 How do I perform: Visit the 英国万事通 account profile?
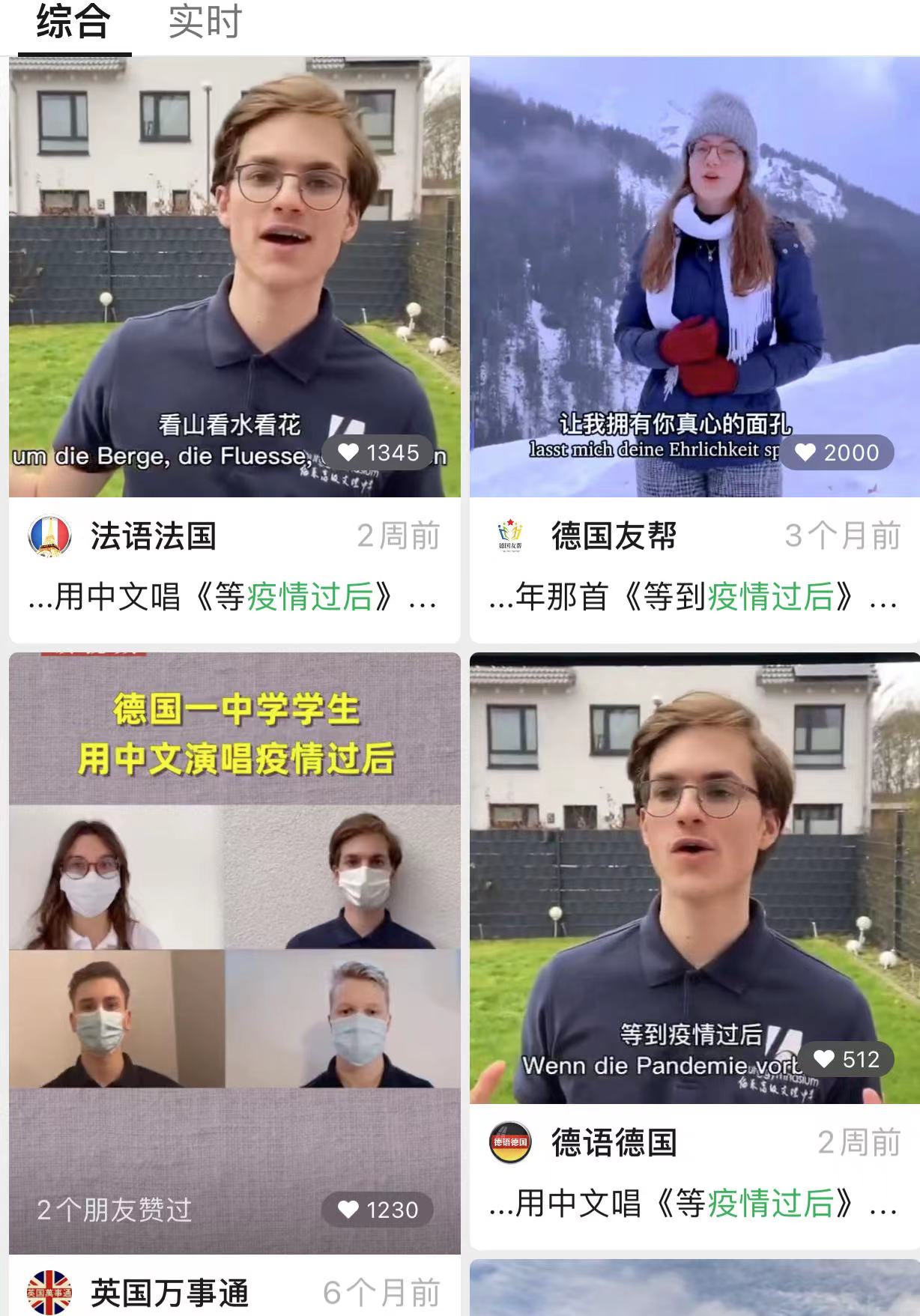tap(50, 1292)
